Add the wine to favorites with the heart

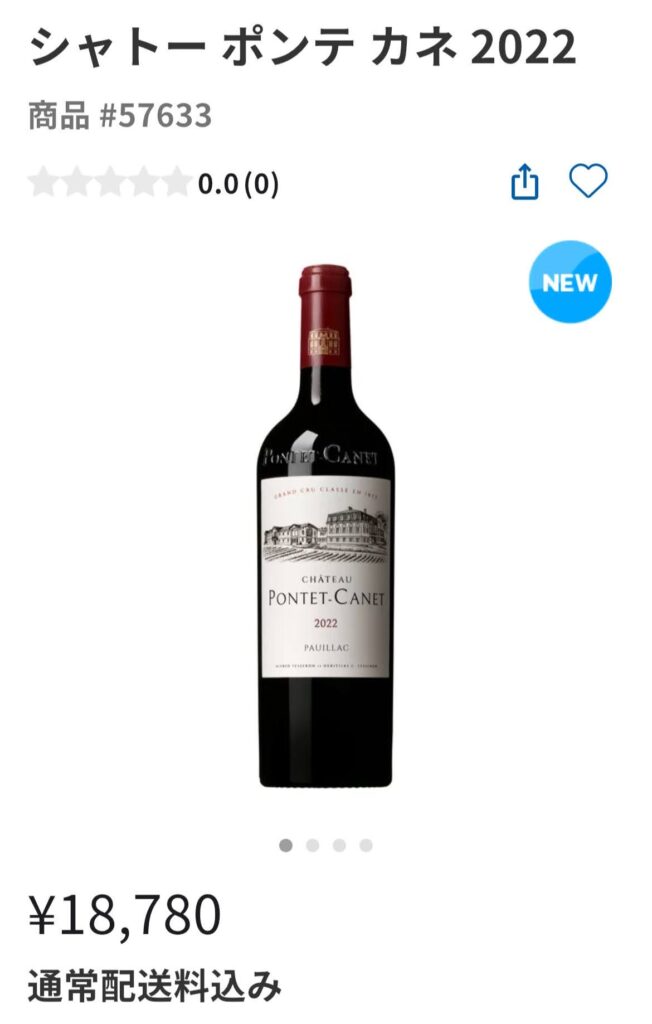click(588, 182)
